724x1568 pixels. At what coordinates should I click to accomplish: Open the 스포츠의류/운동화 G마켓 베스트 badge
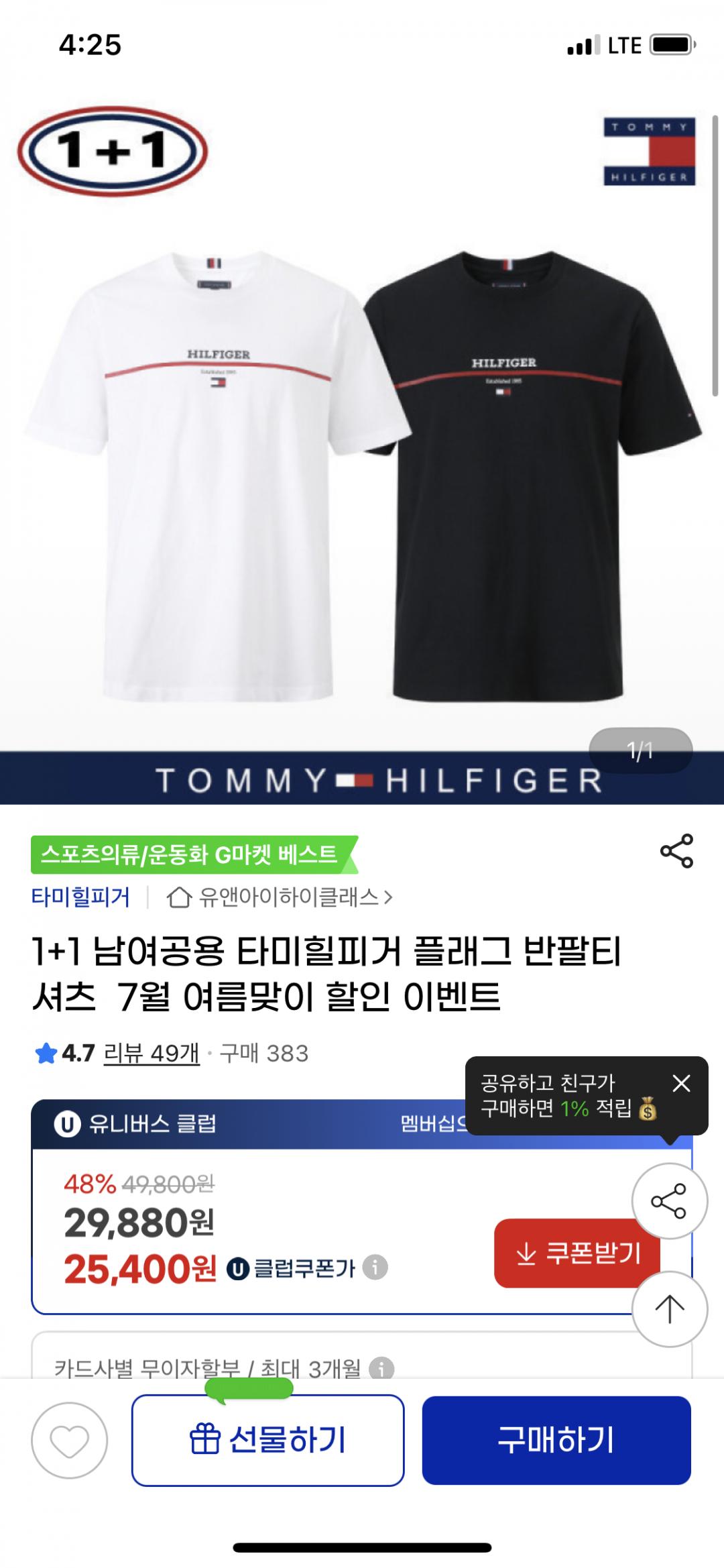pos(194,855)
